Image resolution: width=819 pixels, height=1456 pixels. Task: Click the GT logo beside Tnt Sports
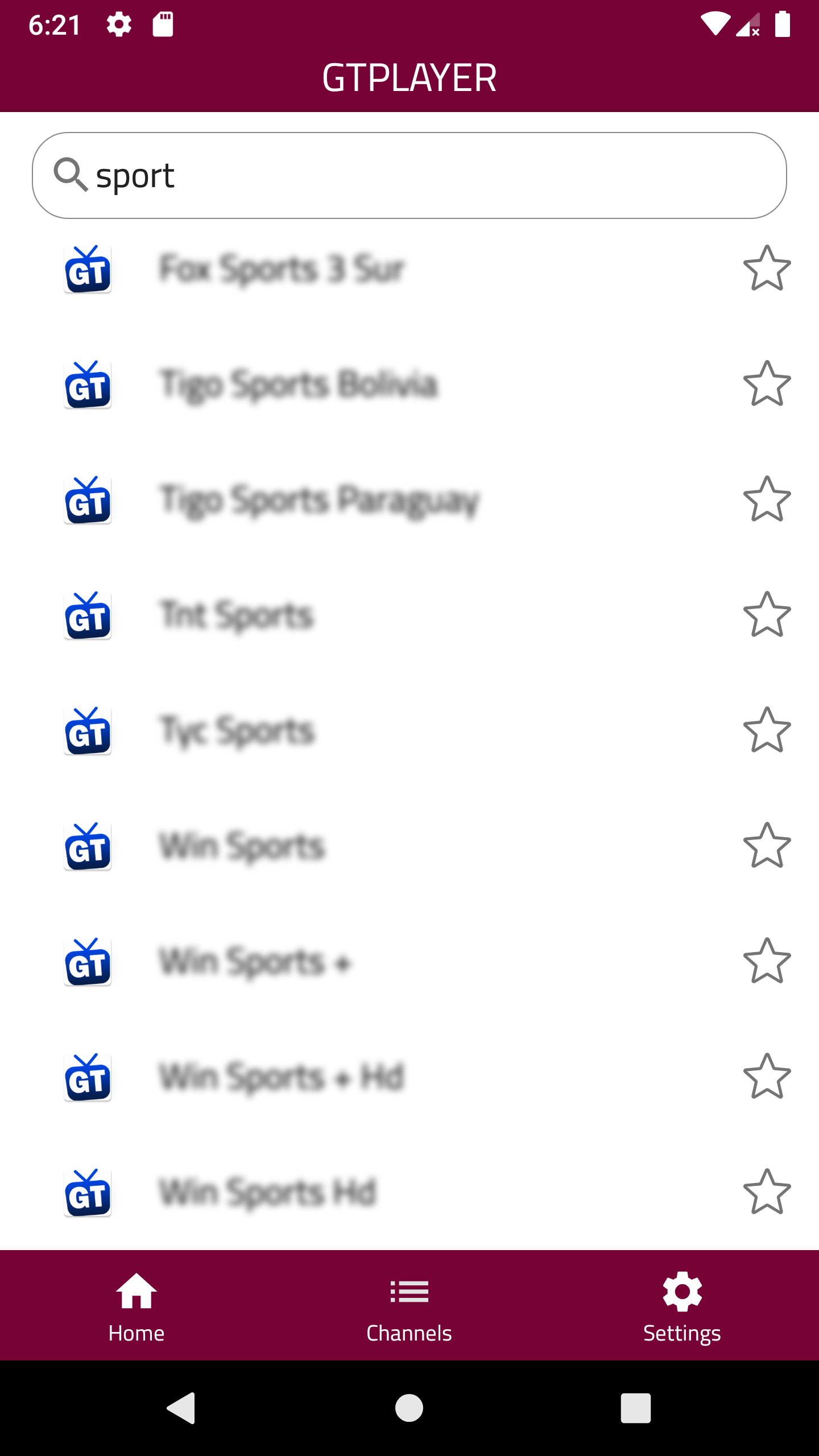tap(87, 615)
